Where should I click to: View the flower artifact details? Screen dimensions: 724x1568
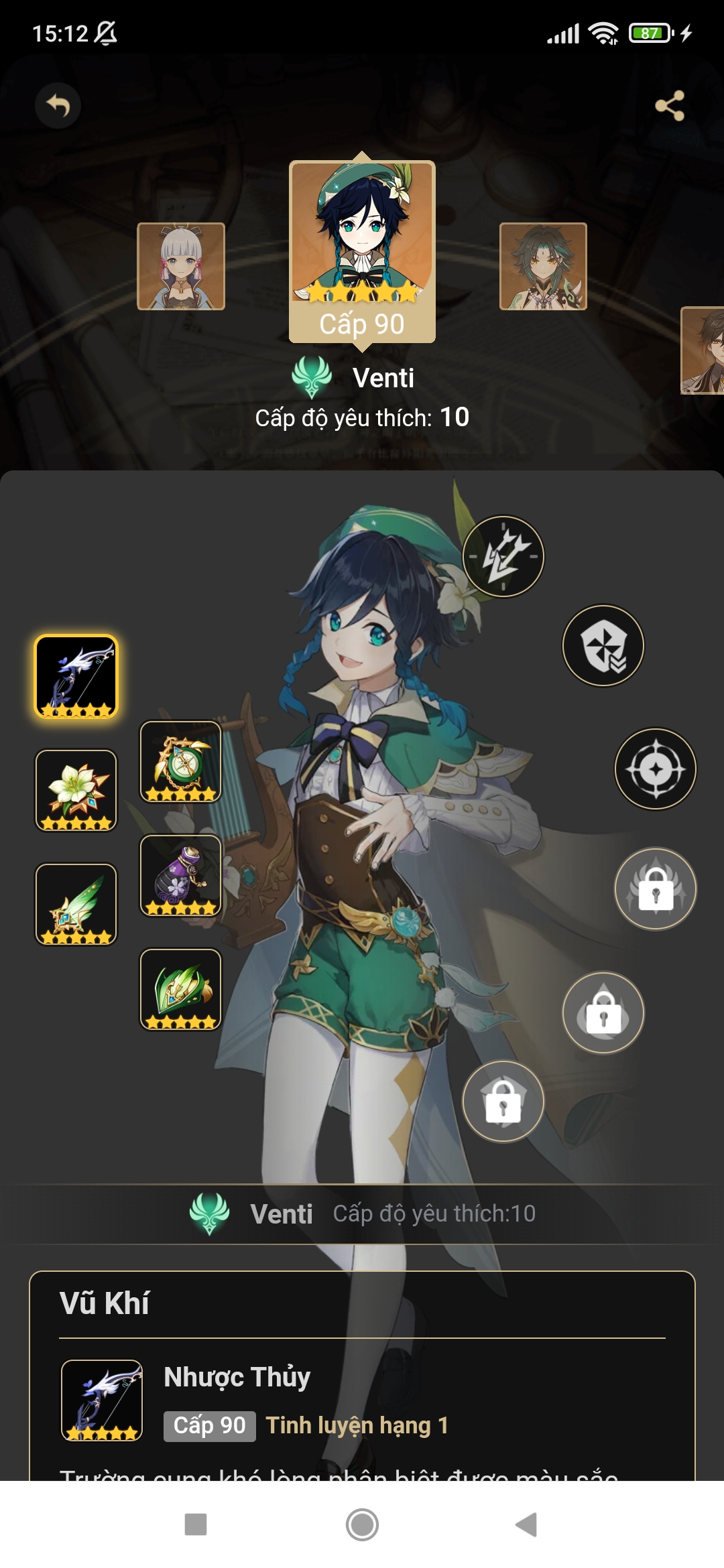(76, 791)
